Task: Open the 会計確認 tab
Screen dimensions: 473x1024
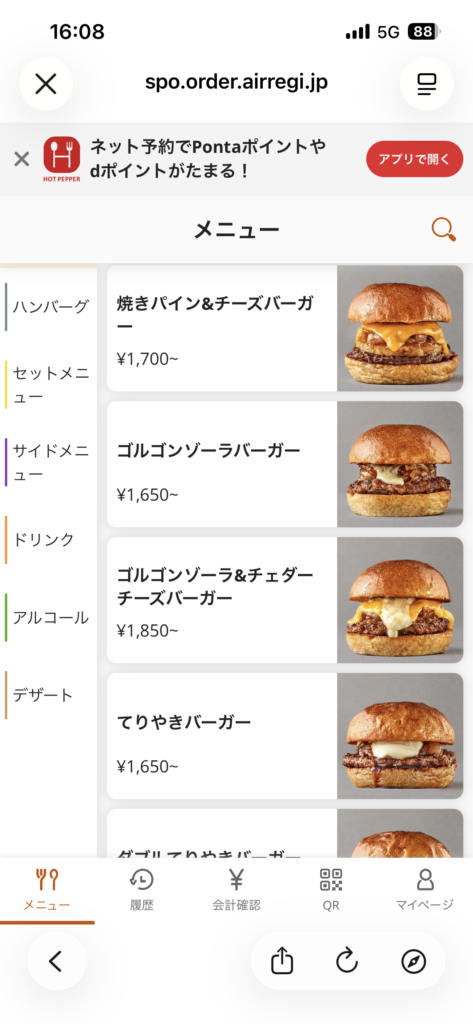Action: (236, 889)
